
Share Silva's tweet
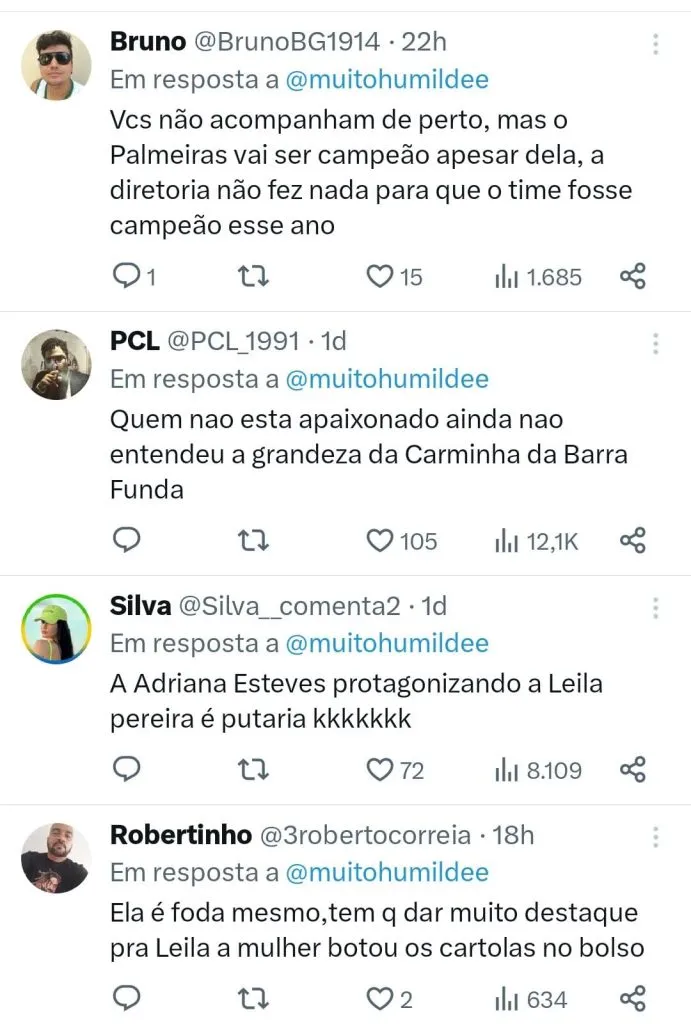[x=633, y=770]
